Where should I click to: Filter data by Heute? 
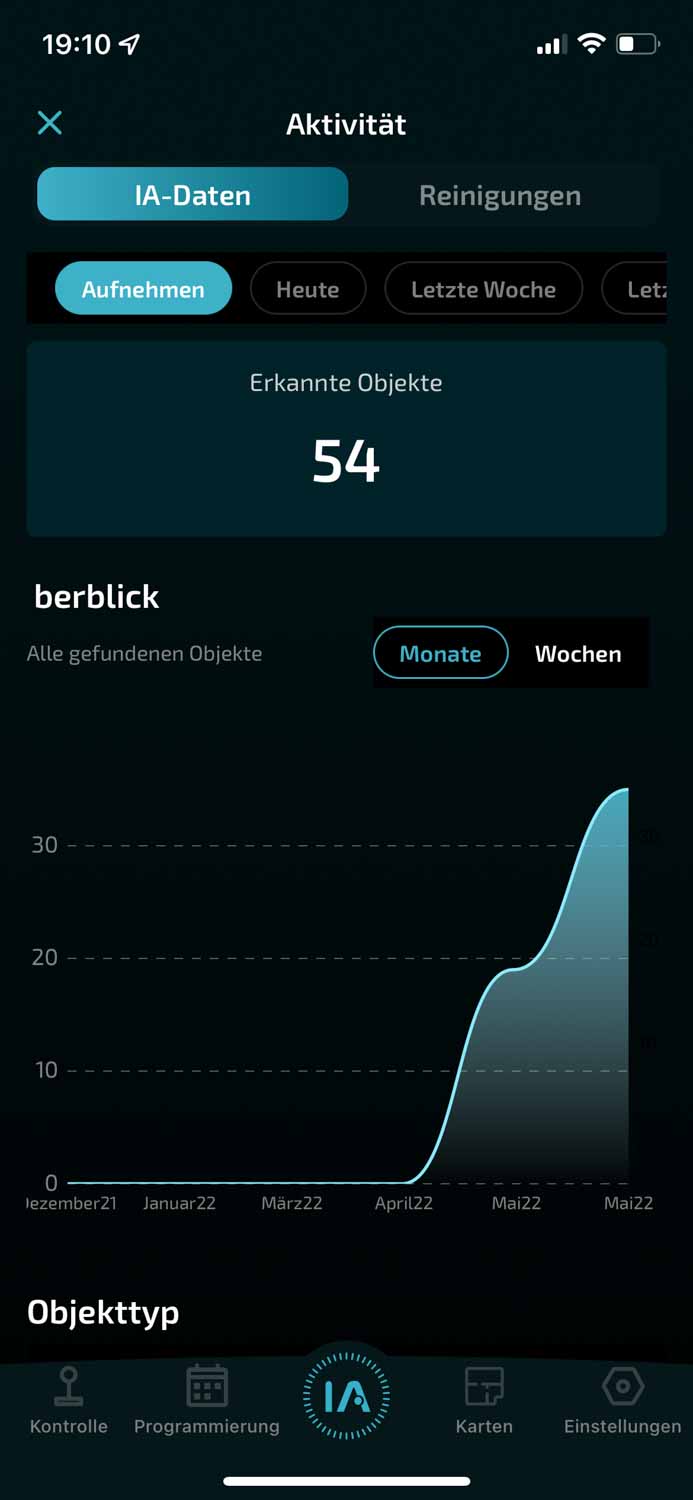pos(307,289)
